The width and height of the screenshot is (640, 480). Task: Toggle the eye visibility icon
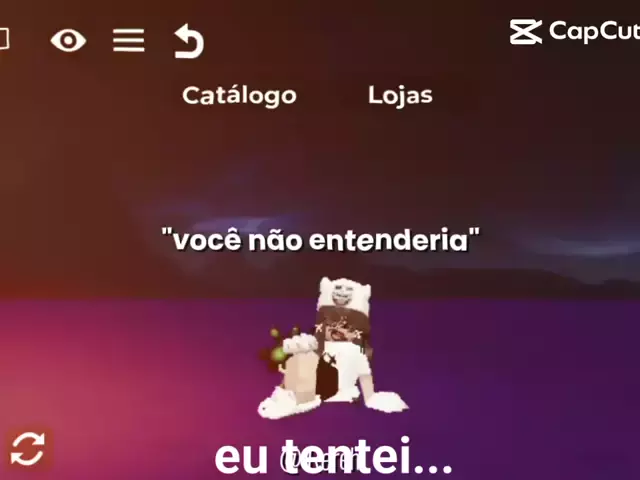tap(68, 40)
